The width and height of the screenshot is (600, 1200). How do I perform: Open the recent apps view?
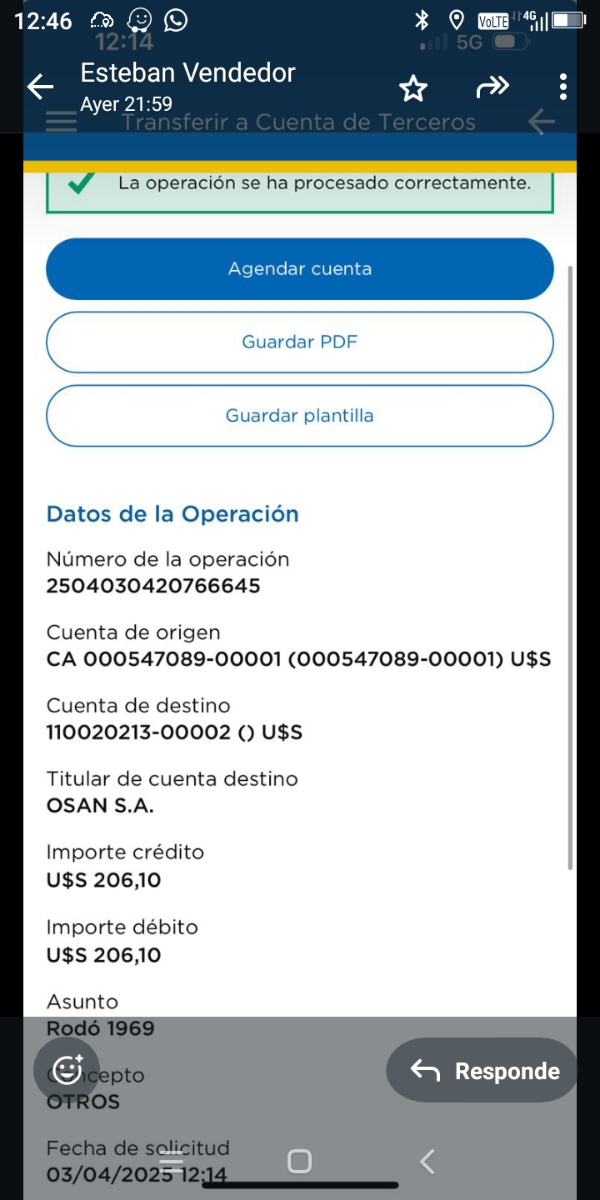pos(171,1161)
